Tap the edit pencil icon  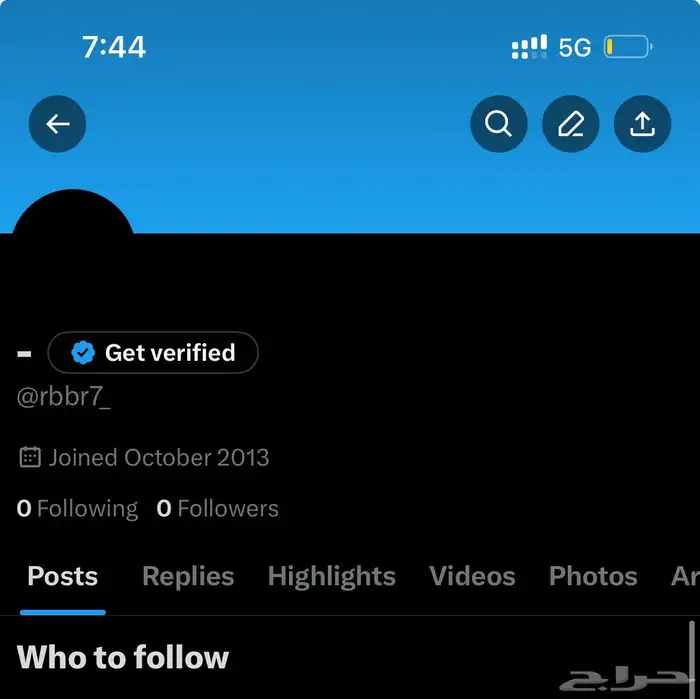click(x=570, y=124)
